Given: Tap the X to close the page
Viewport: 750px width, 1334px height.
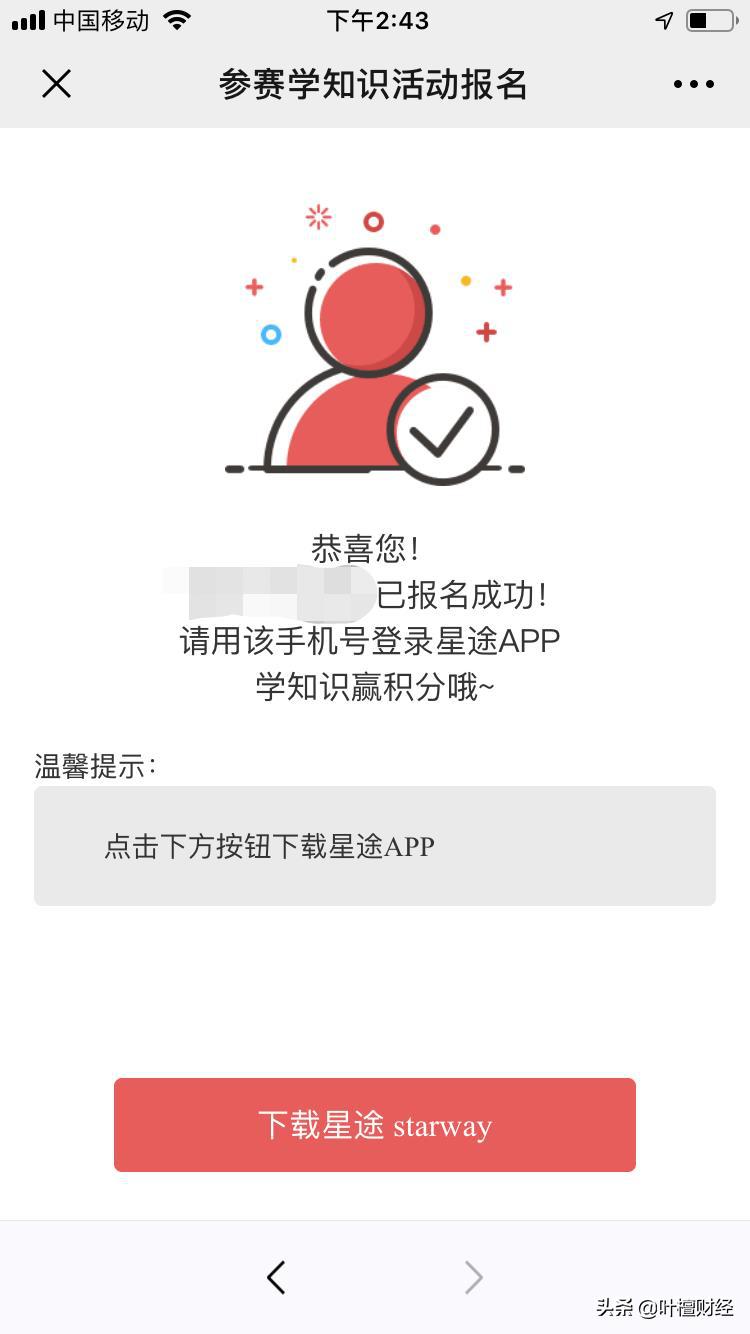Looking at the screenshot, I should point(57,84).
